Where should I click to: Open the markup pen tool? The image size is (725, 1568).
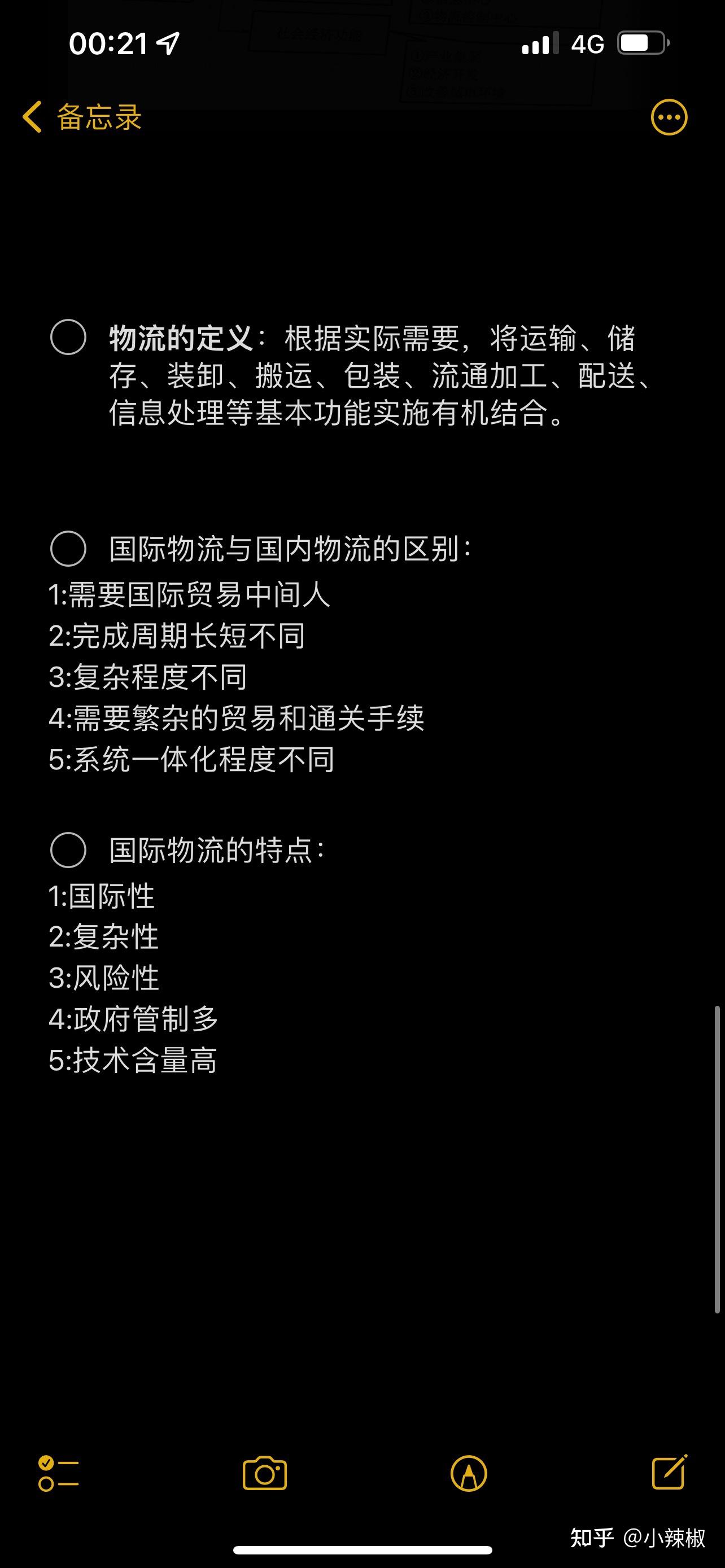pos(469,1474)
